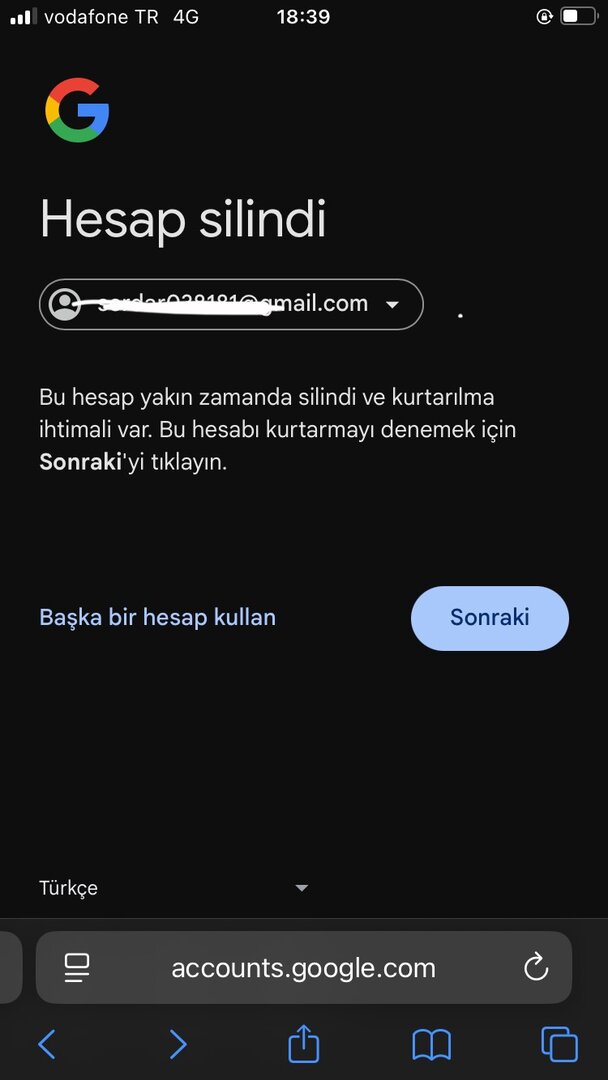Image resolution: width=608 pixels, height=1080 pixels.
Task: Share this page from Safari toolbar
Action: pyautogui.click(x=303, y=1044)
